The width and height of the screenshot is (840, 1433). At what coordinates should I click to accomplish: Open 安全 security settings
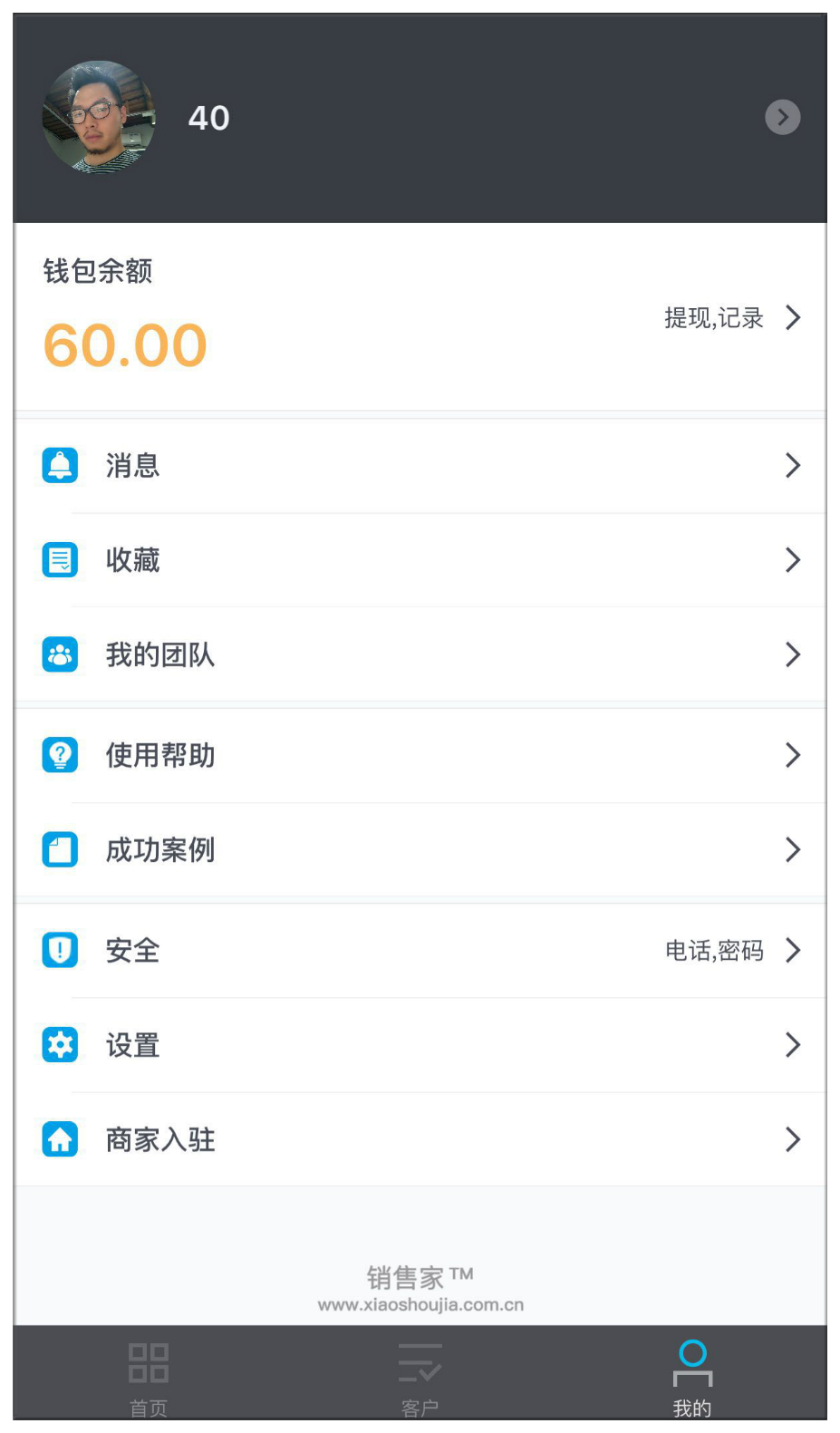tap(420, 950)
